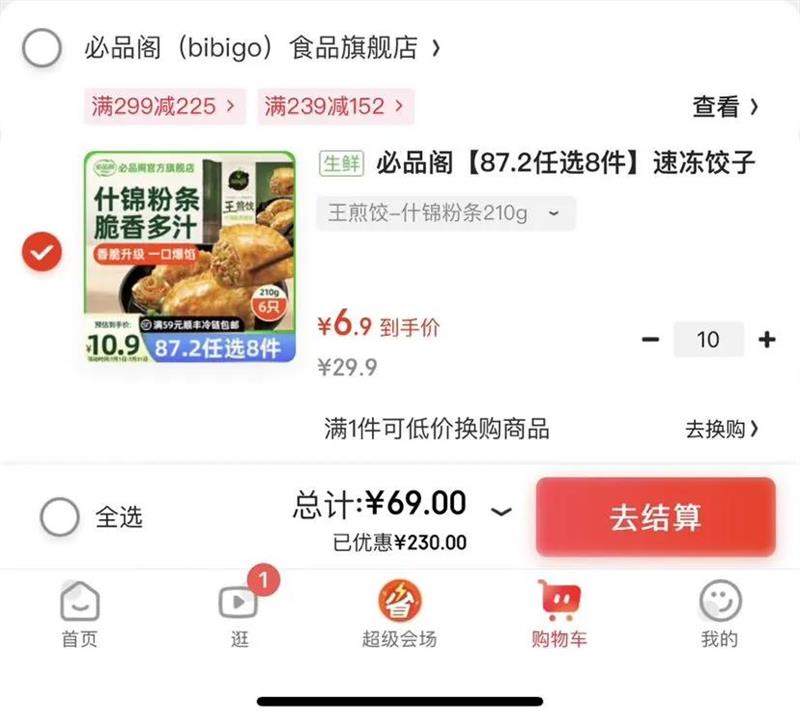Viewport: 800px width, 721px height.
Task: Edit the quantity field showing 10
Action: [708, 340]
